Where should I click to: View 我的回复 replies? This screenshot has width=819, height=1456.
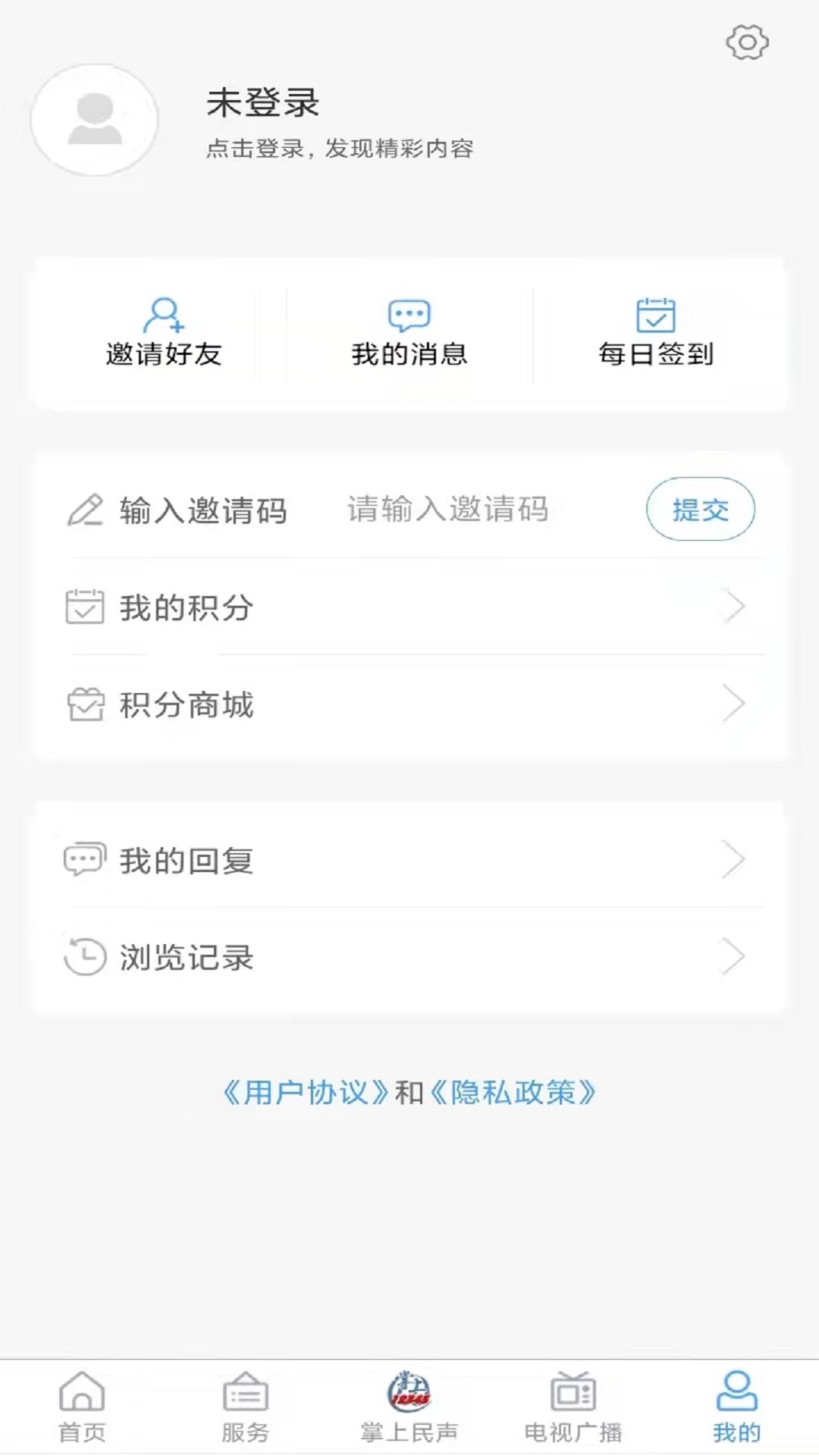point(409,861)
